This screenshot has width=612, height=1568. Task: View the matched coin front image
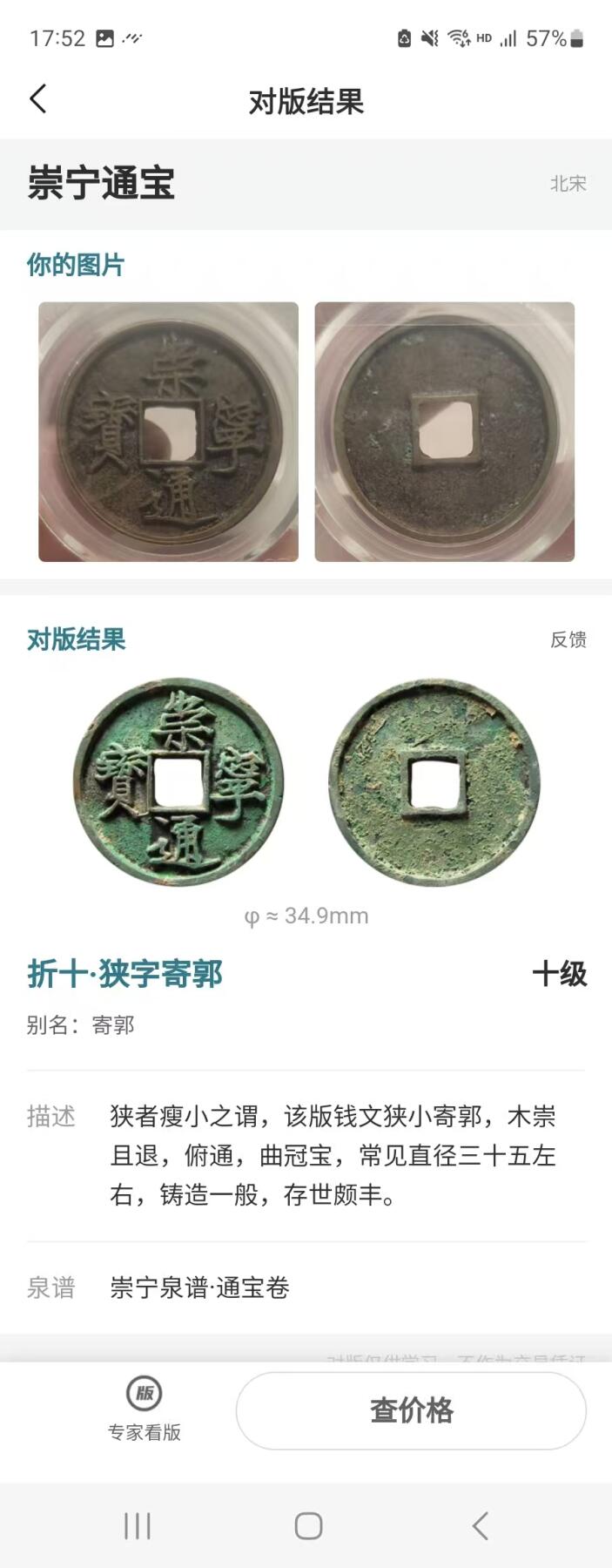[x=178, y=782]
